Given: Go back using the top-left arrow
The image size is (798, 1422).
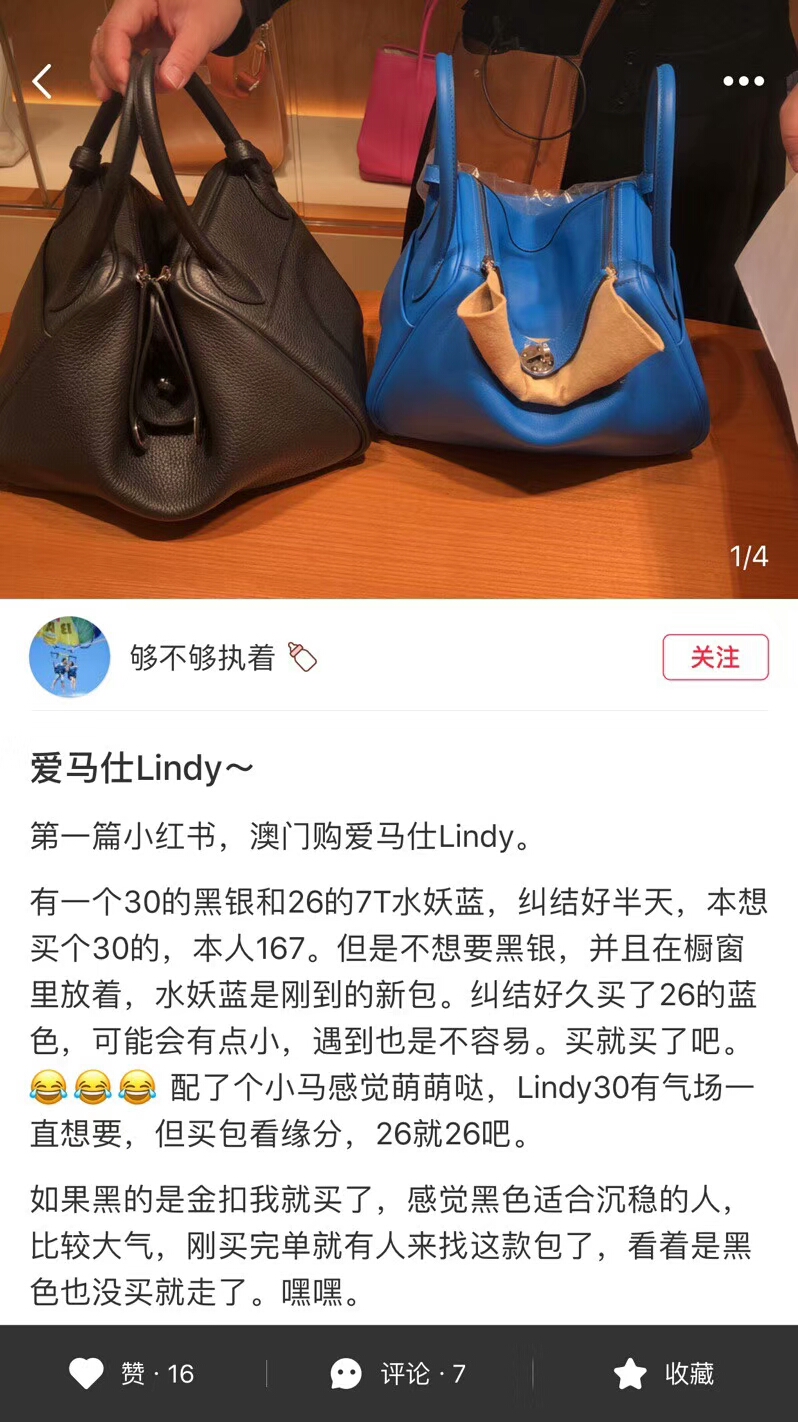Looking at the screenshot, I should point(42,82).
